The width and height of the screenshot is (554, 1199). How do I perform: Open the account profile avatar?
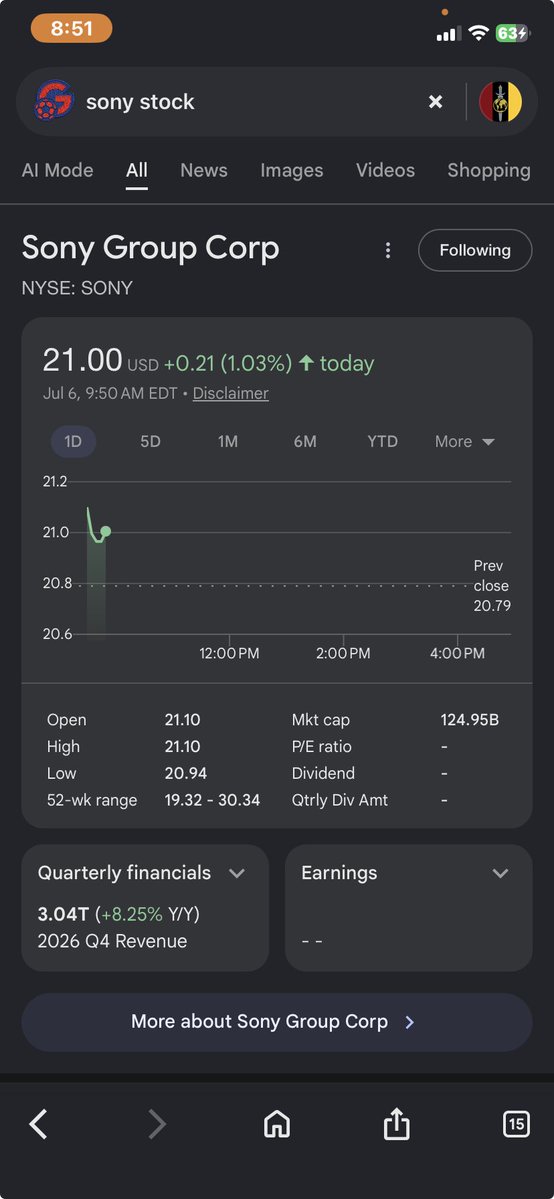click(500, 102)
